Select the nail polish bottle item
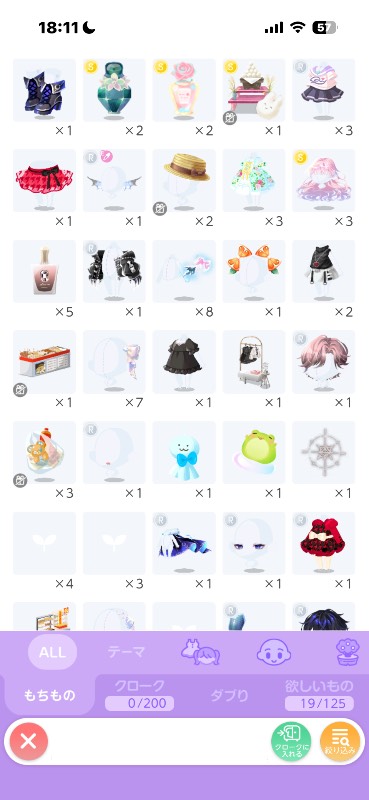 [44, 271]
